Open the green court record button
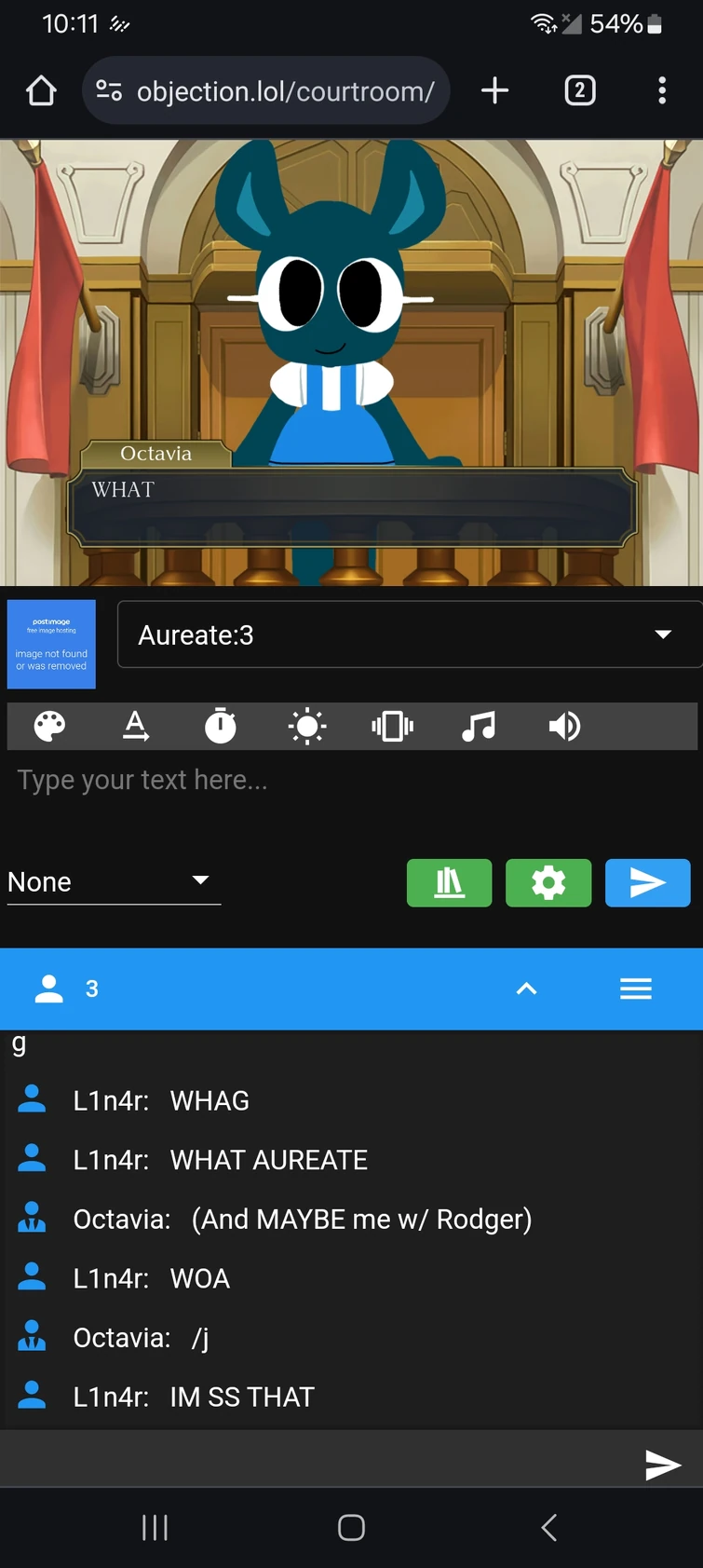The width and height of the screenshot is (703, 1568). coord(450,882)
